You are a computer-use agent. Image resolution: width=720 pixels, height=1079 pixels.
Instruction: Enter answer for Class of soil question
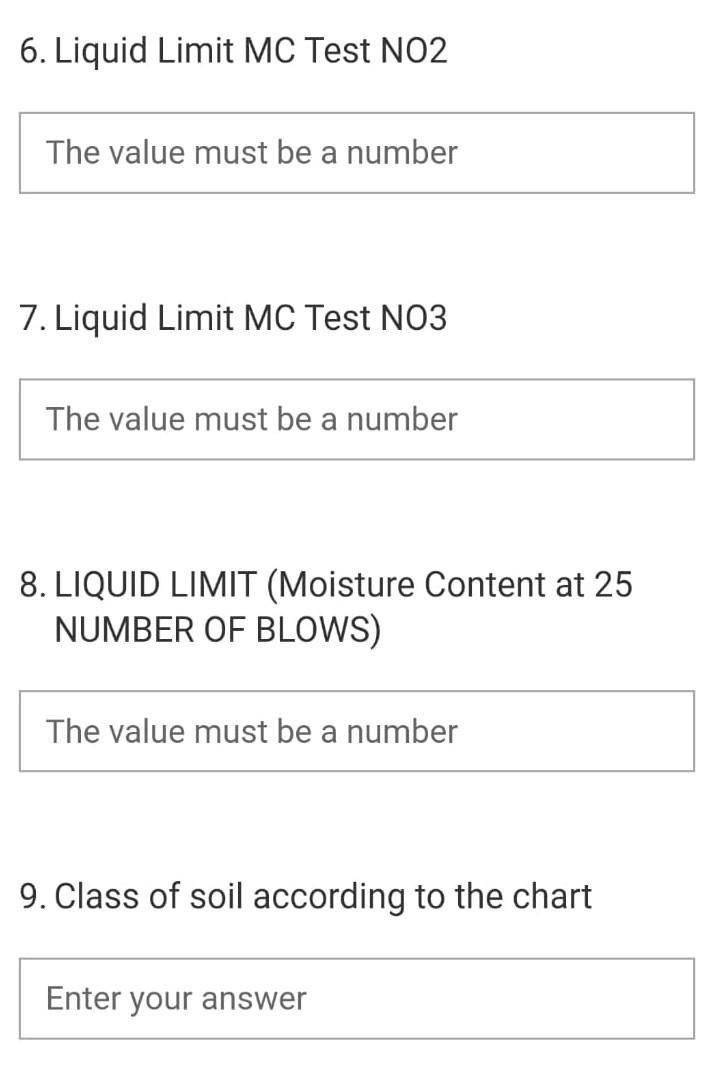coord(356,998)
